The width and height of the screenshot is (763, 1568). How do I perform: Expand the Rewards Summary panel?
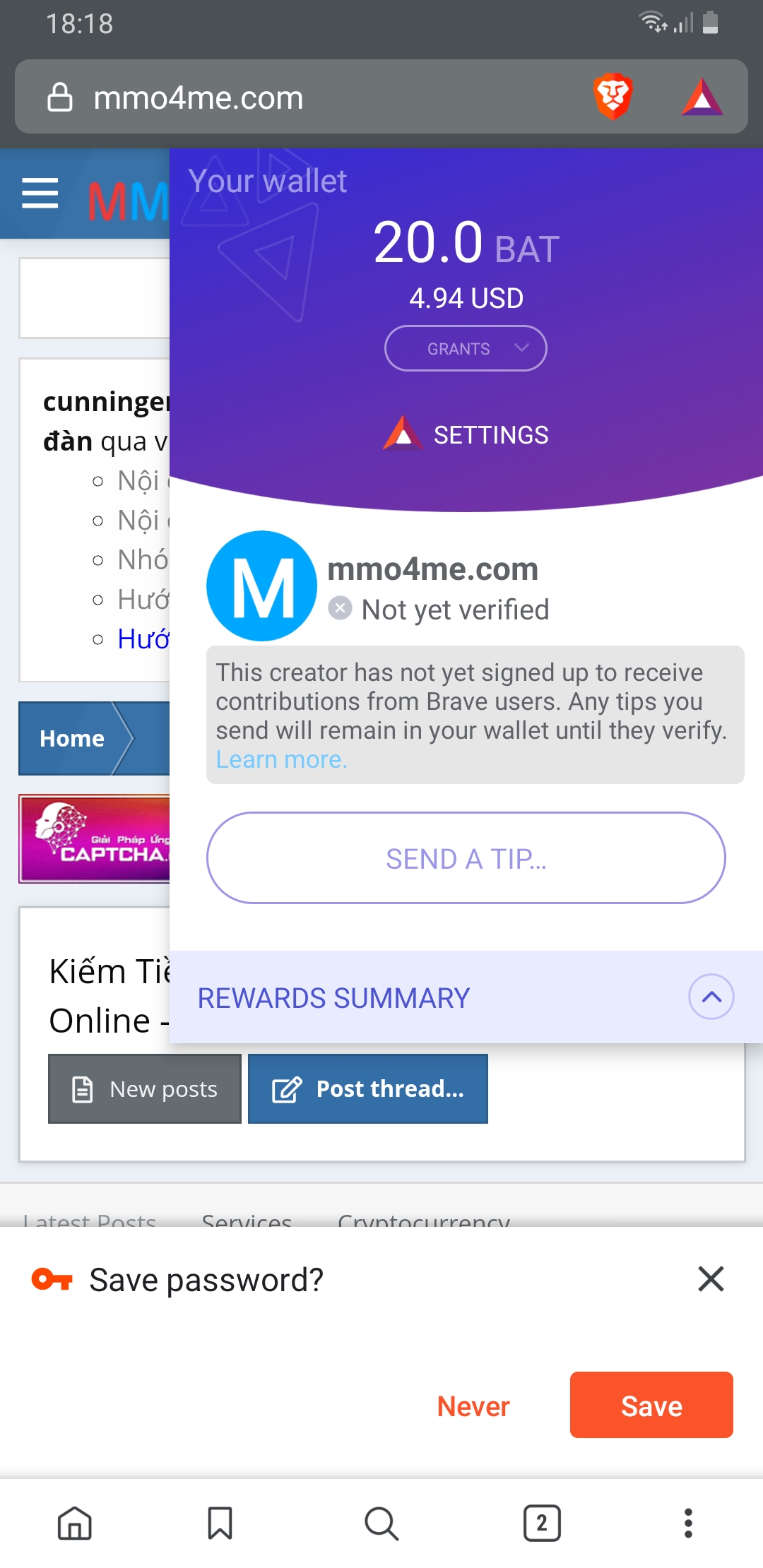pos(711,997)
